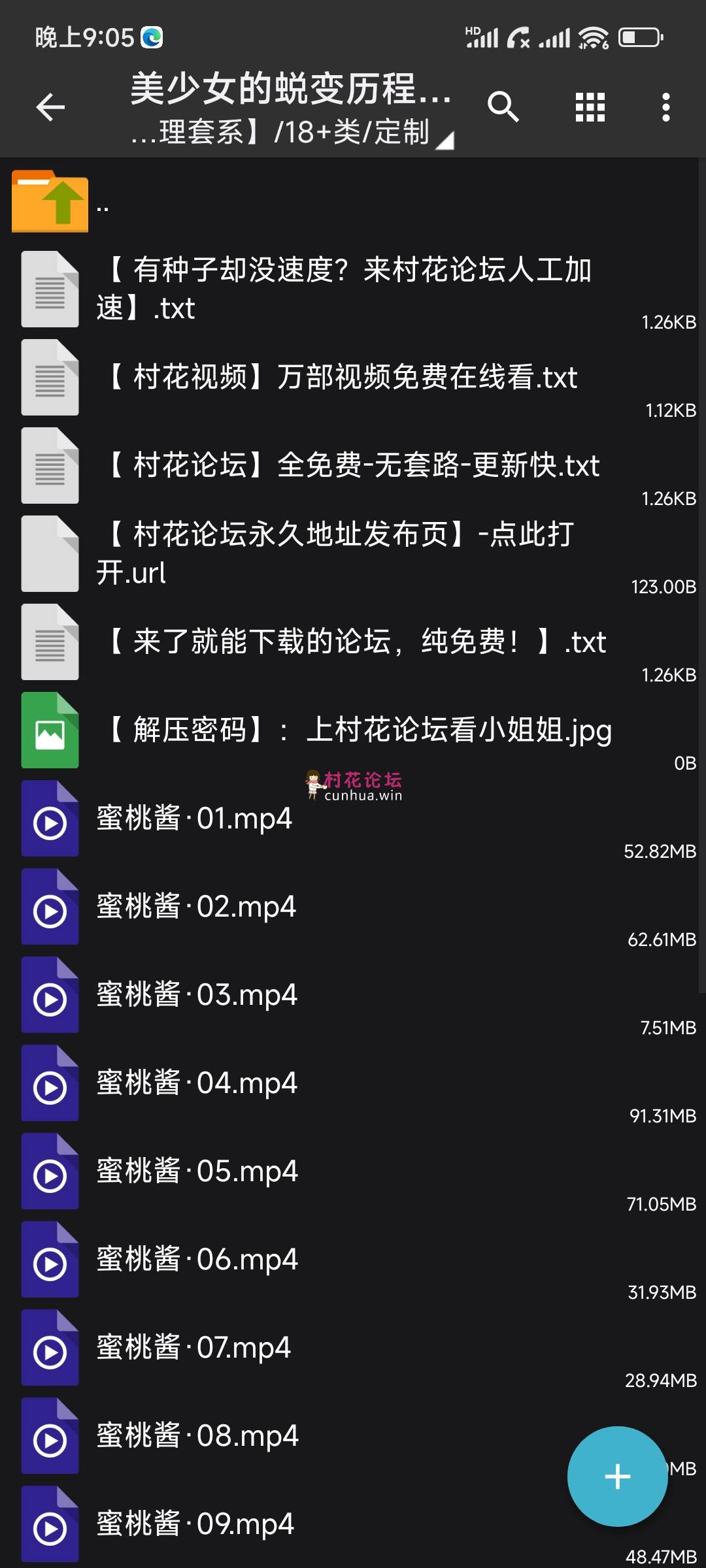The image size is (706, 1568).
Task: Play 蜜桃酱·06.mp4
Action: [353, 1260]
